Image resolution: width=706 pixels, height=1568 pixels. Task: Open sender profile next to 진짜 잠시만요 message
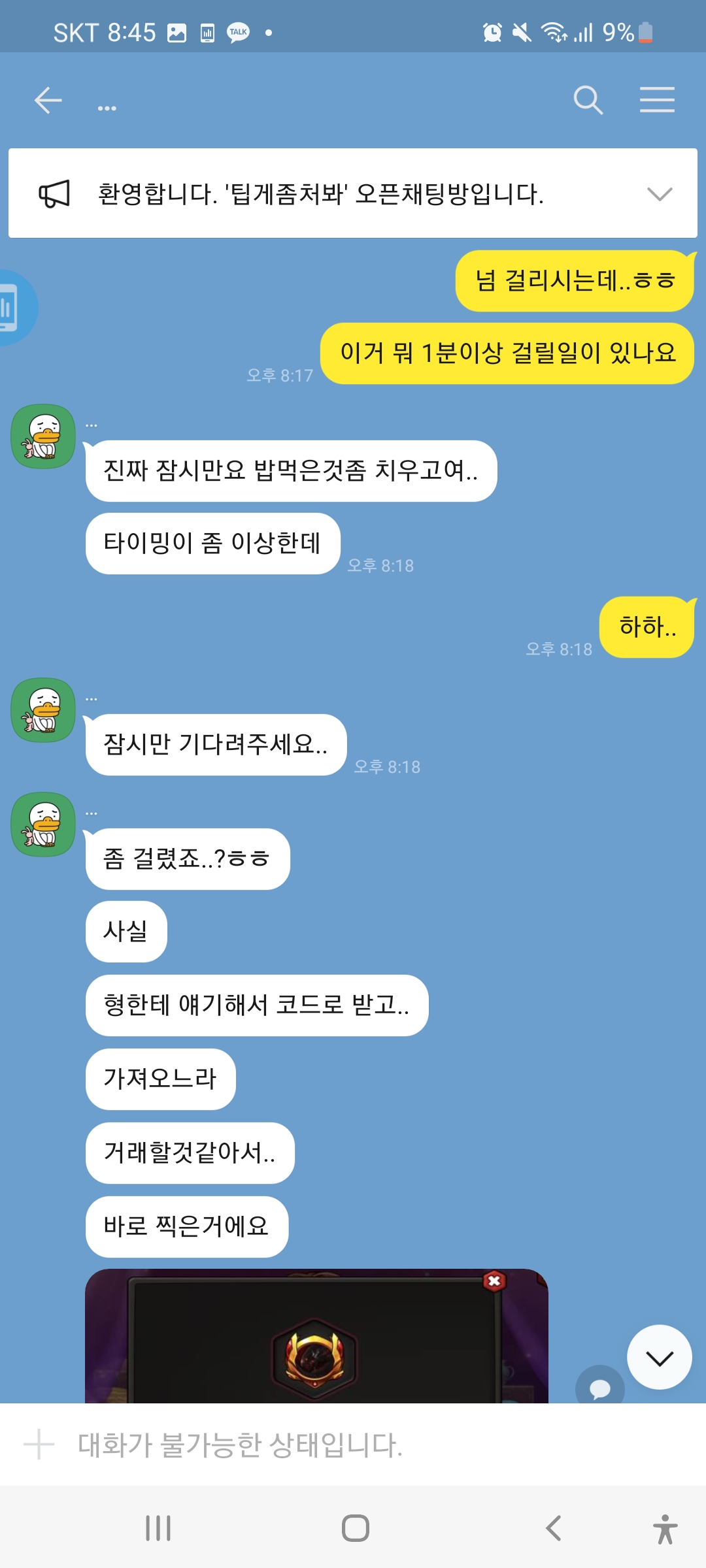click(x=43, y=436)
